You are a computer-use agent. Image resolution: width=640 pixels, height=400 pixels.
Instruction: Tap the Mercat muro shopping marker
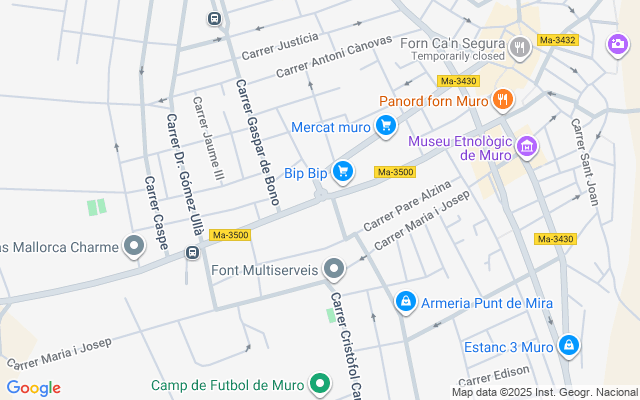pos(385,126)
